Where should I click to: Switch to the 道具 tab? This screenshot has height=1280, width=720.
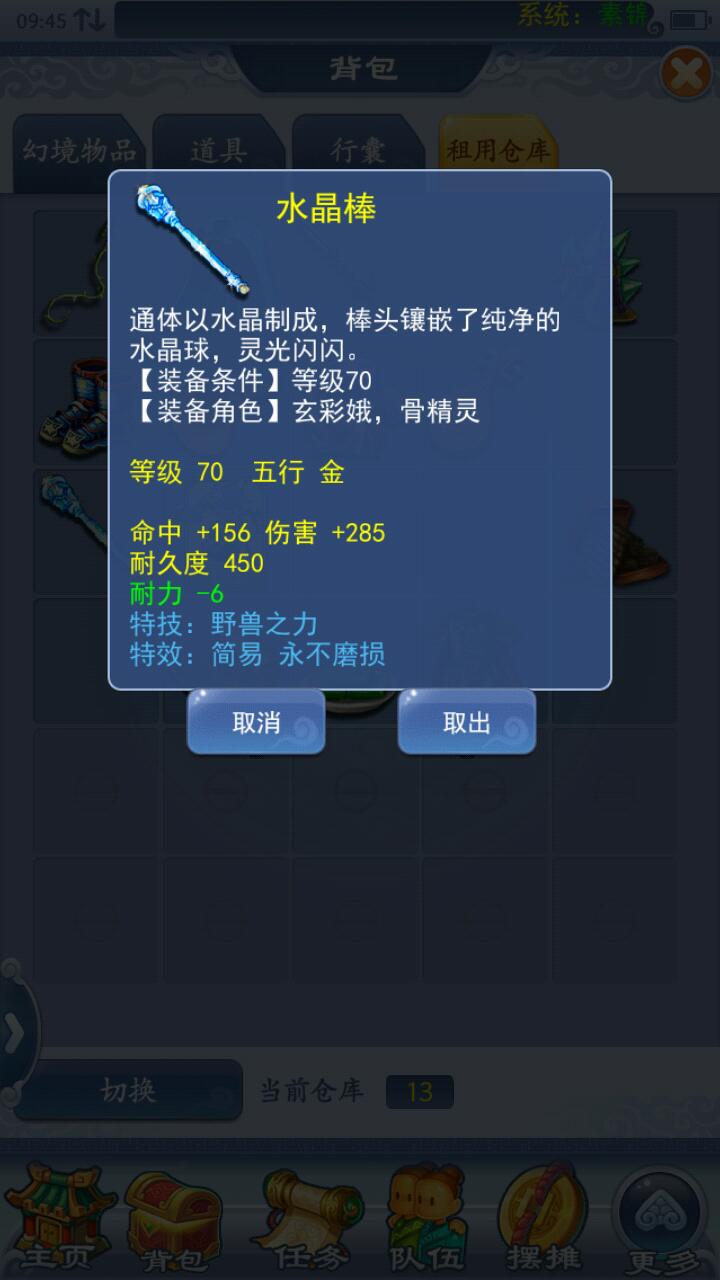tap(218, 152)
